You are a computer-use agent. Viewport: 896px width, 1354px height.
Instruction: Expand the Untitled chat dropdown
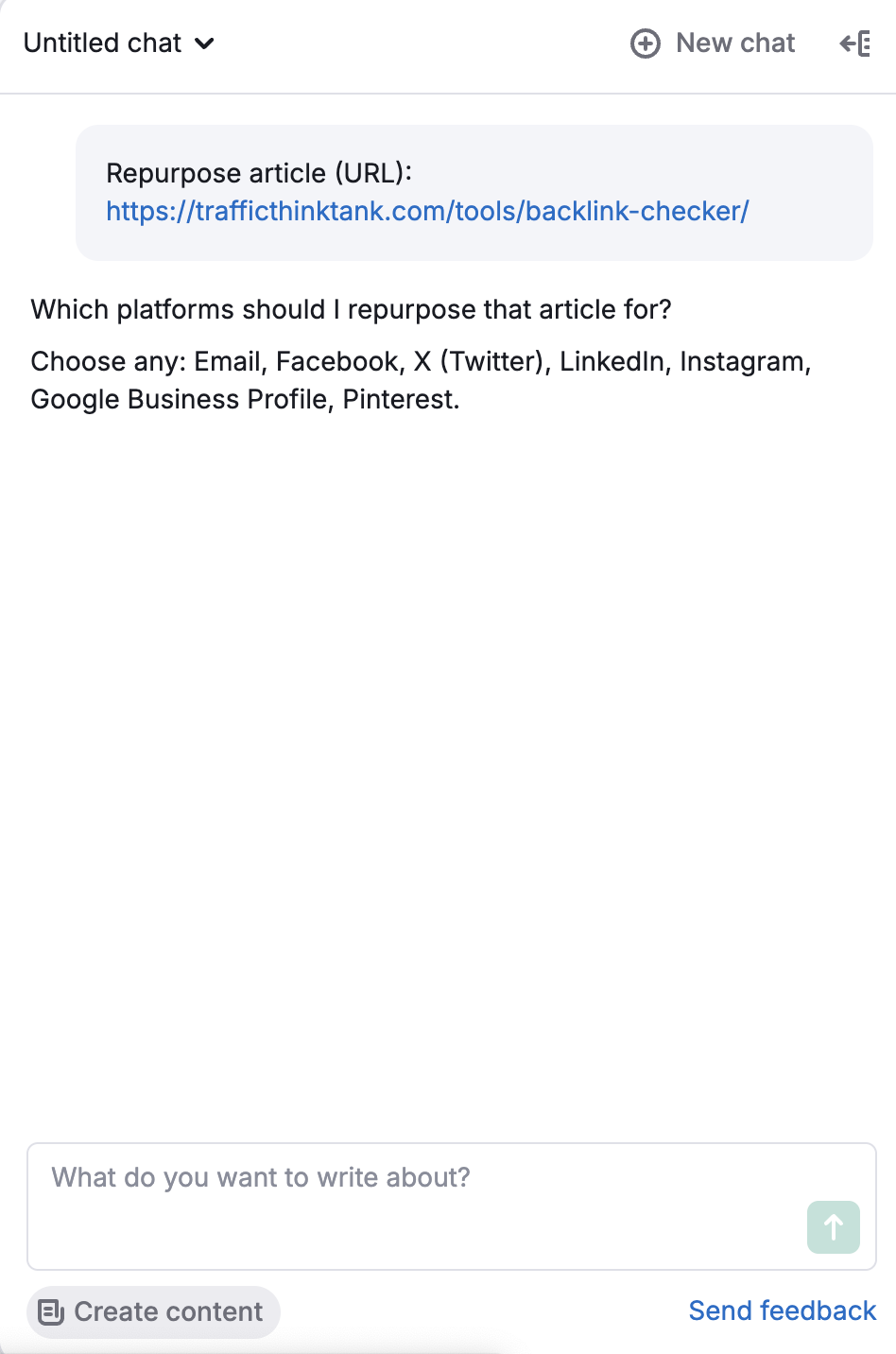(x=120, y=43)
